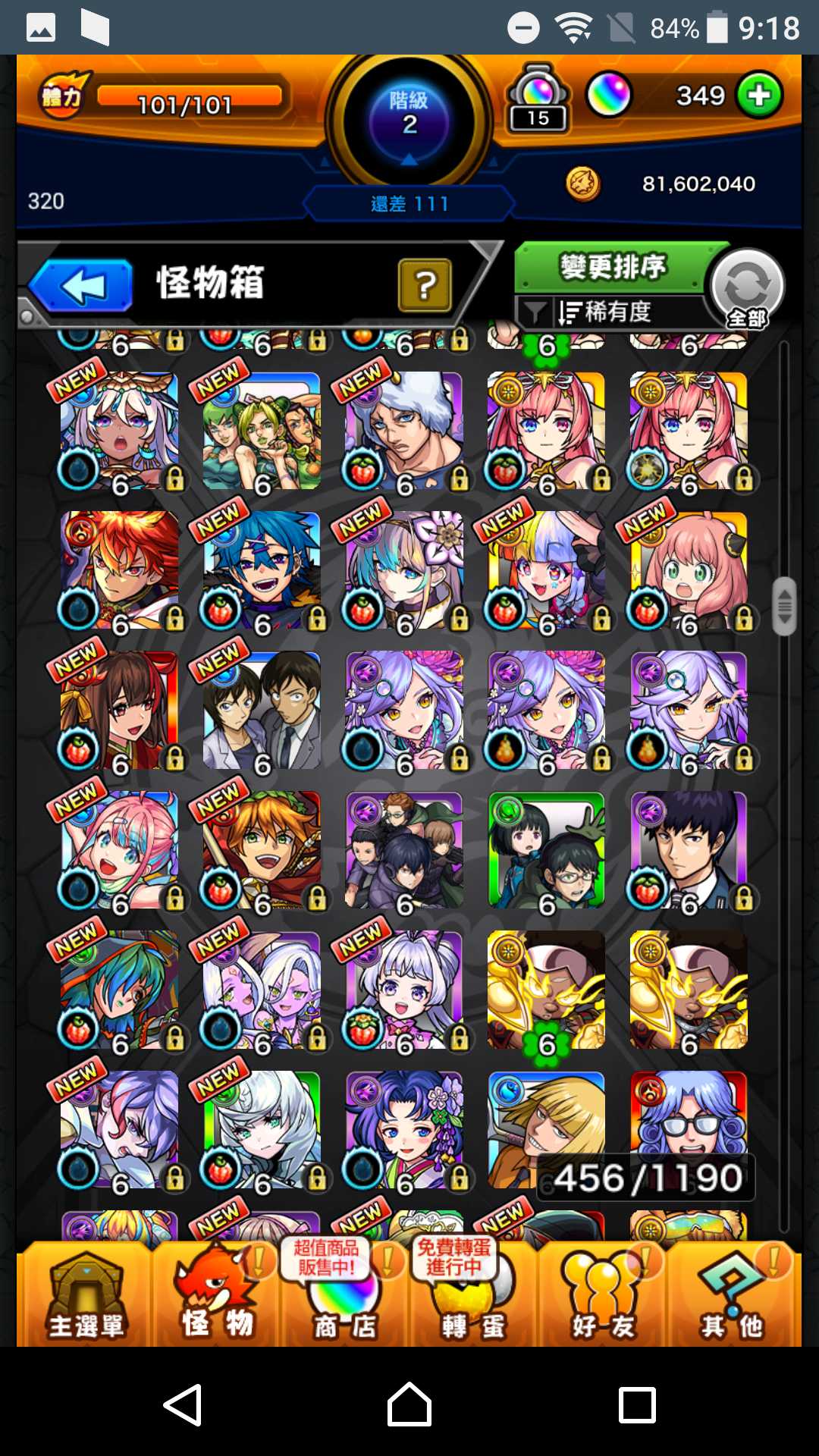Open the 其他 others tab
This screenshot has width=819, height=1456.
click(731, 1295)
